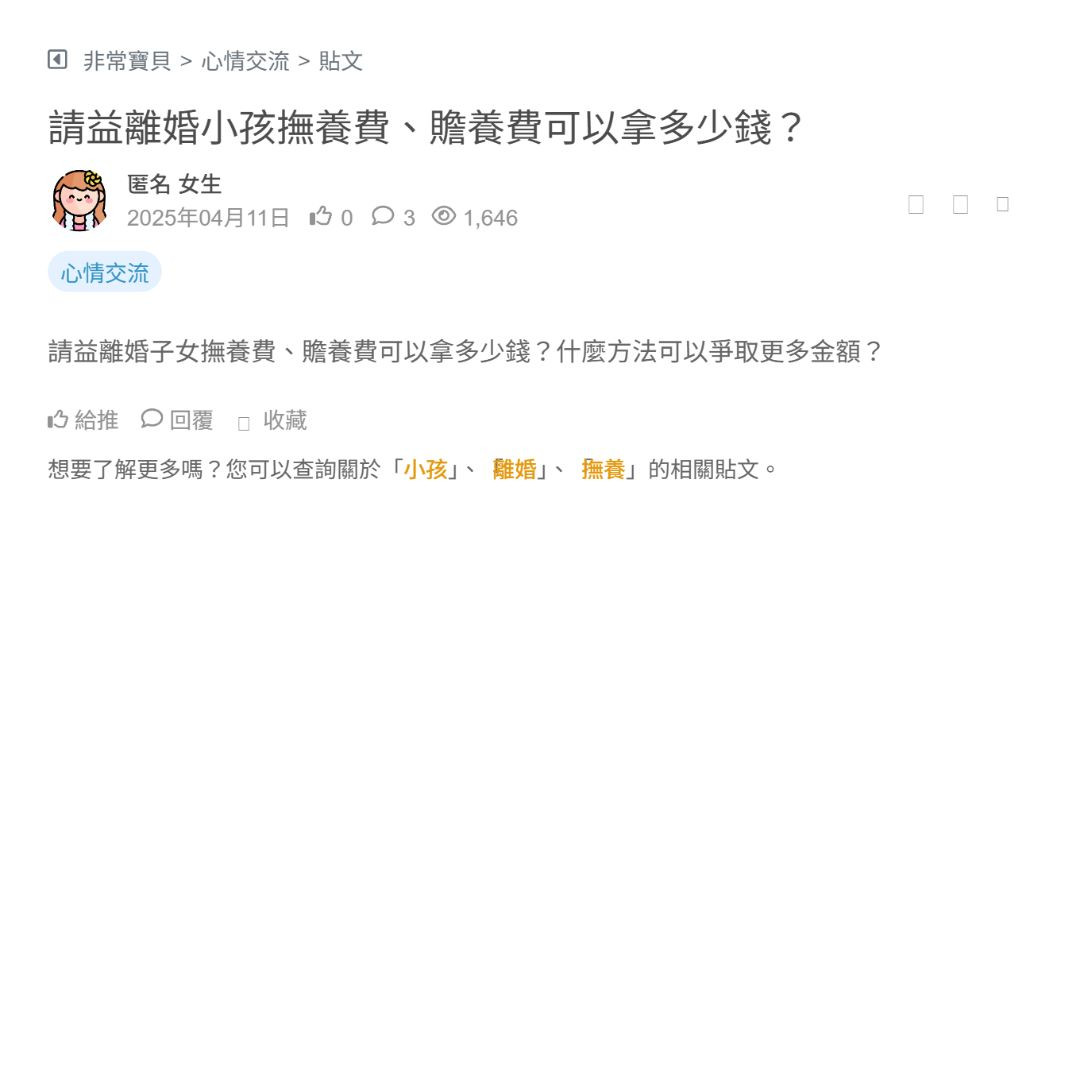
Task: Reply to the post with 回覆
Action: pos(178,420)
